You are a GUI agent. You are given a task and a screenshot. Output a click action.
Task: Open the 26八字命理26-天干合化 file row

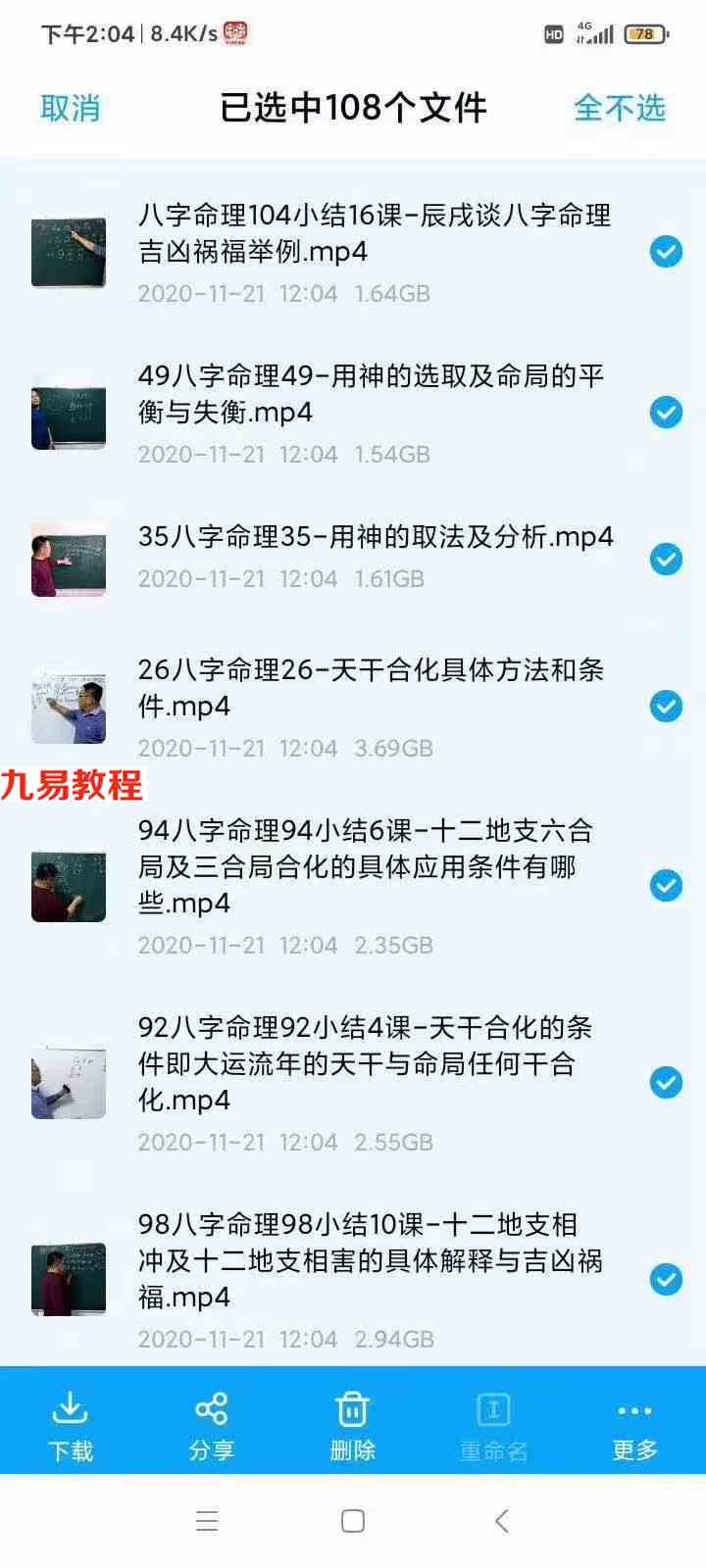(x=353, y=707)
